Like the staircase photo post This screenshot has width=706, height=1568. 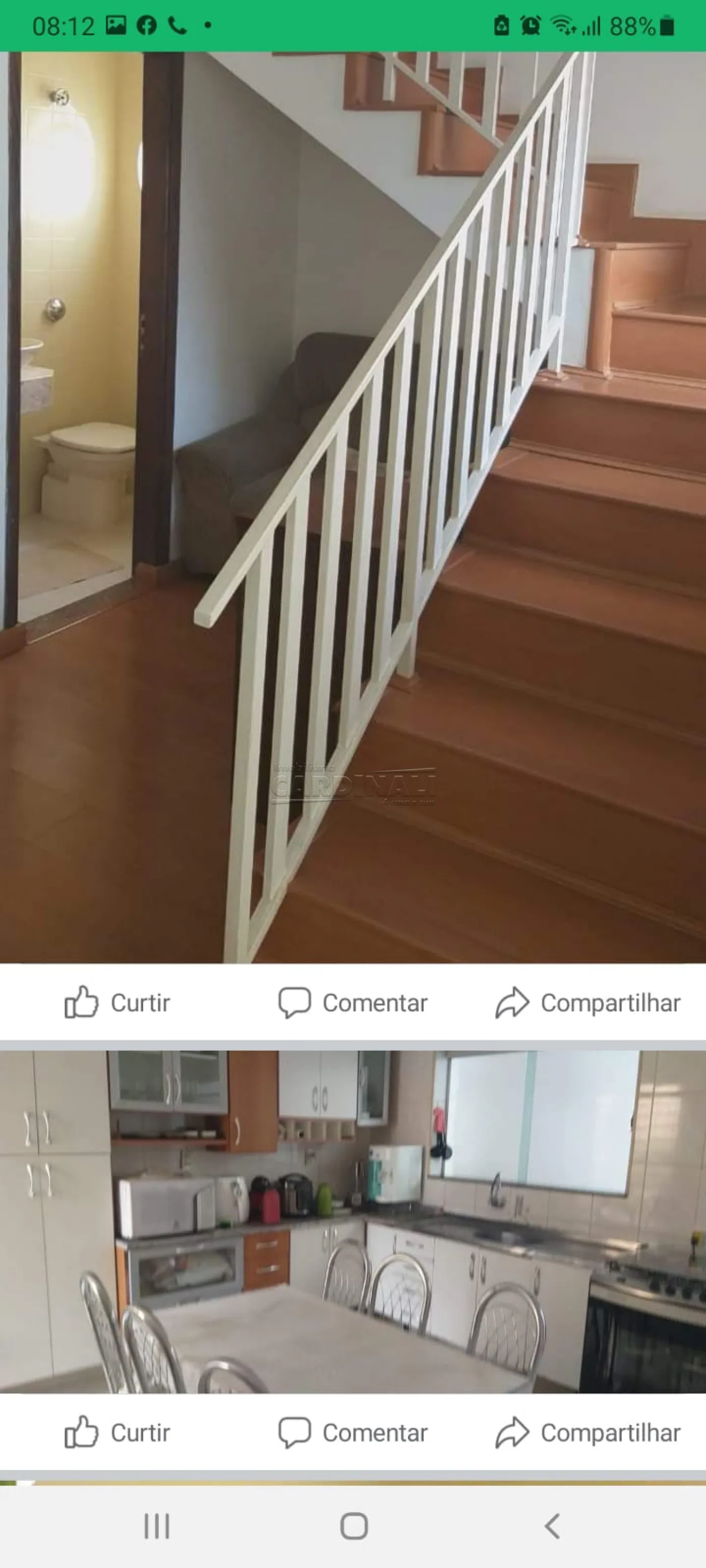pos(117,1002)
